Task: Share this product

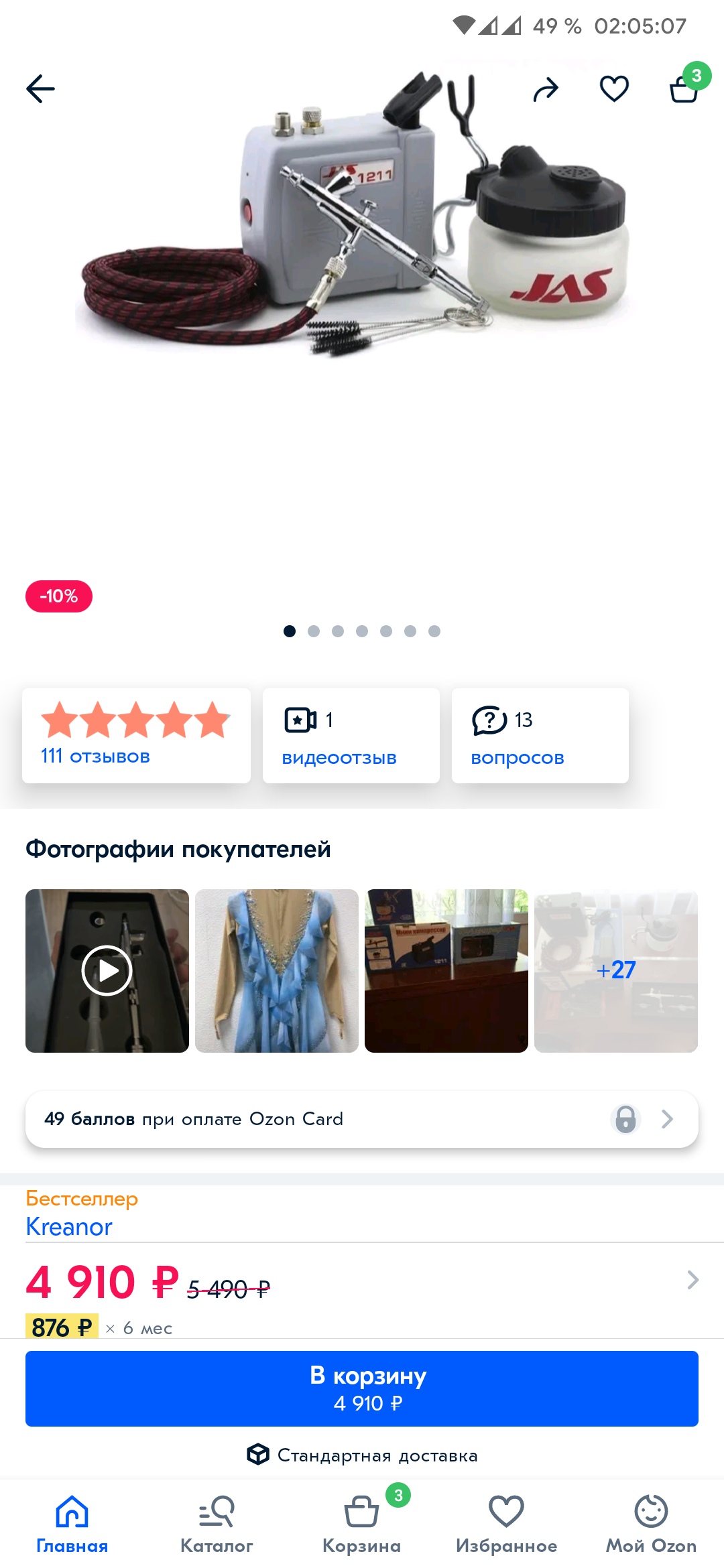Action: pos(546,88)
